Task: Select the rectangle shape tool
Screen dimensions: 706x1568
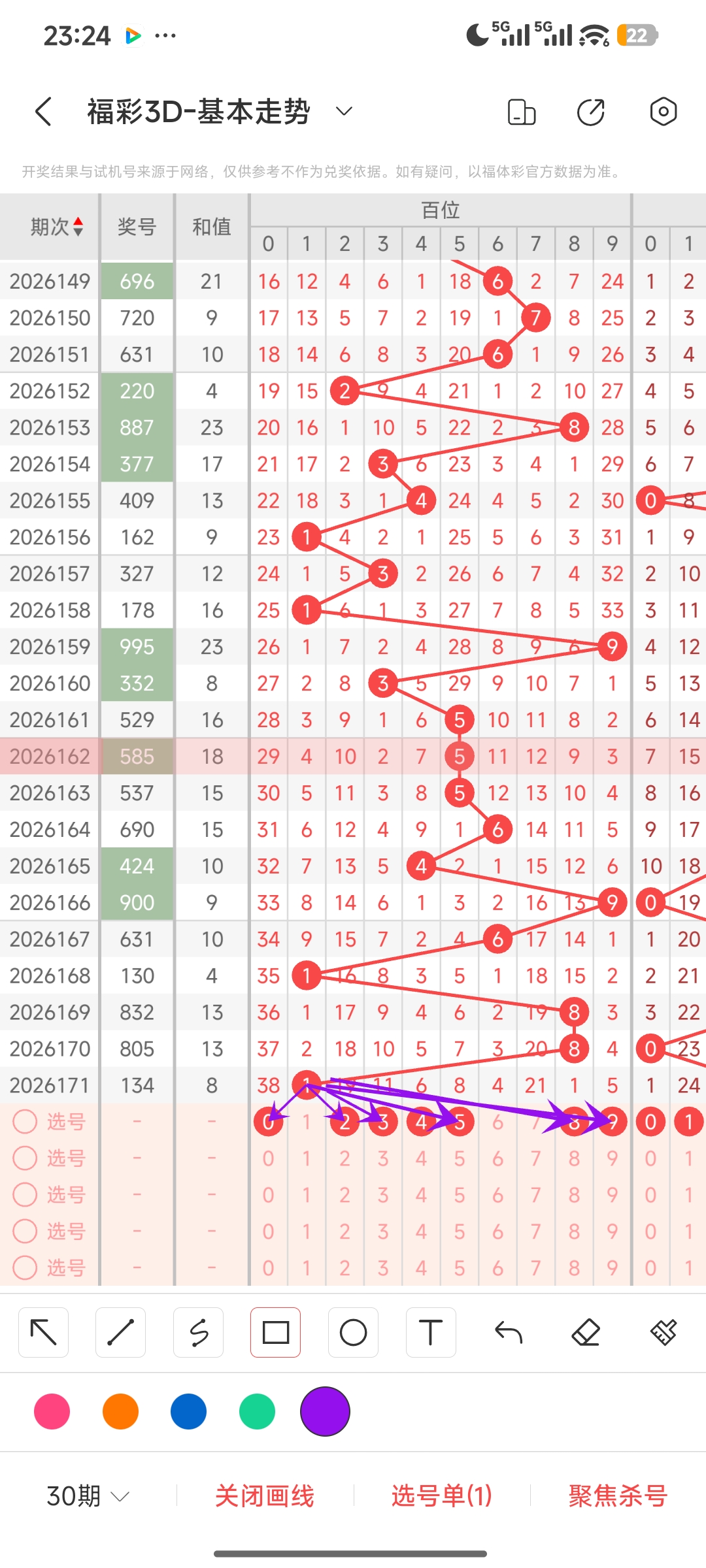Action: tap(275, 1332)
